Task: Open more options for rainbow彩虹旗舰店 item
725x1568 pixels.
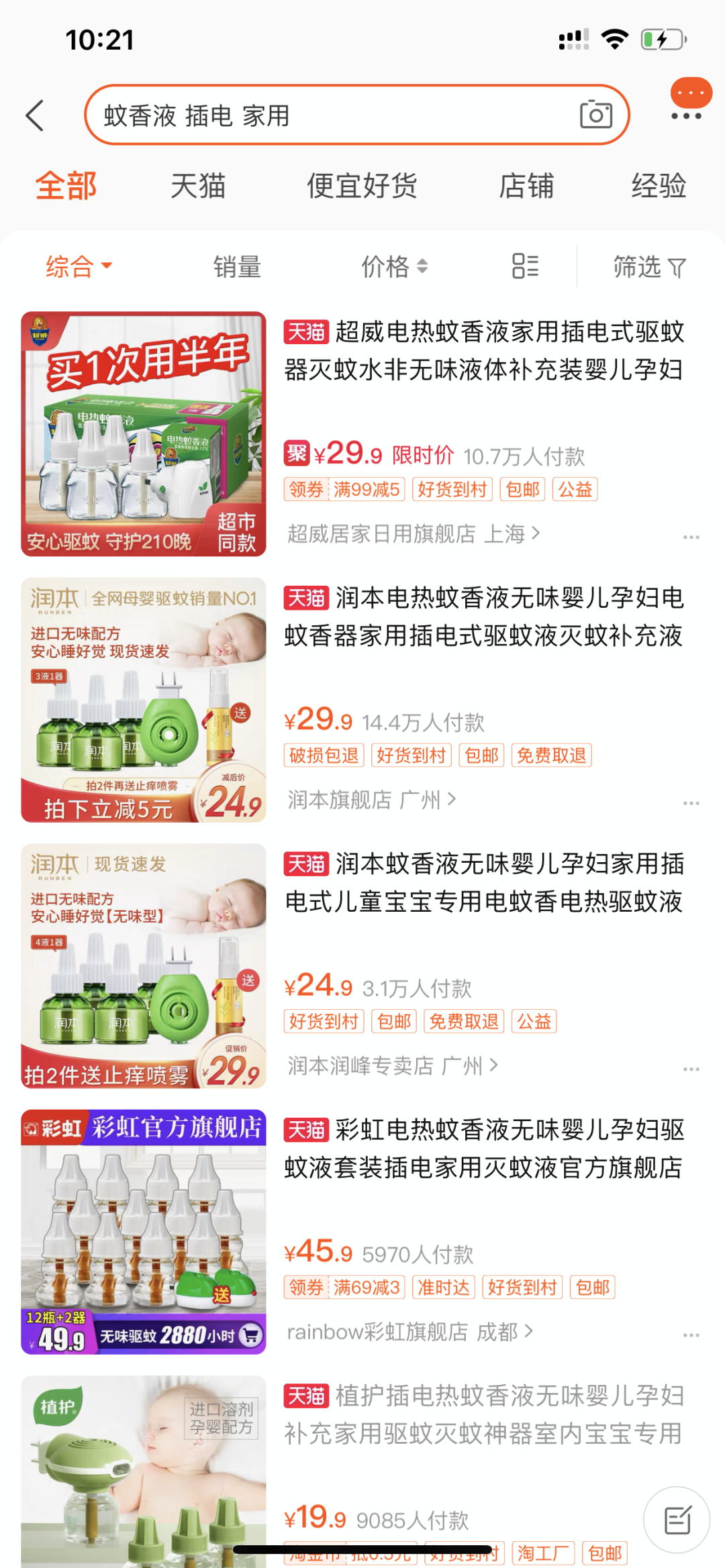Action: (x=691, y=1335)
